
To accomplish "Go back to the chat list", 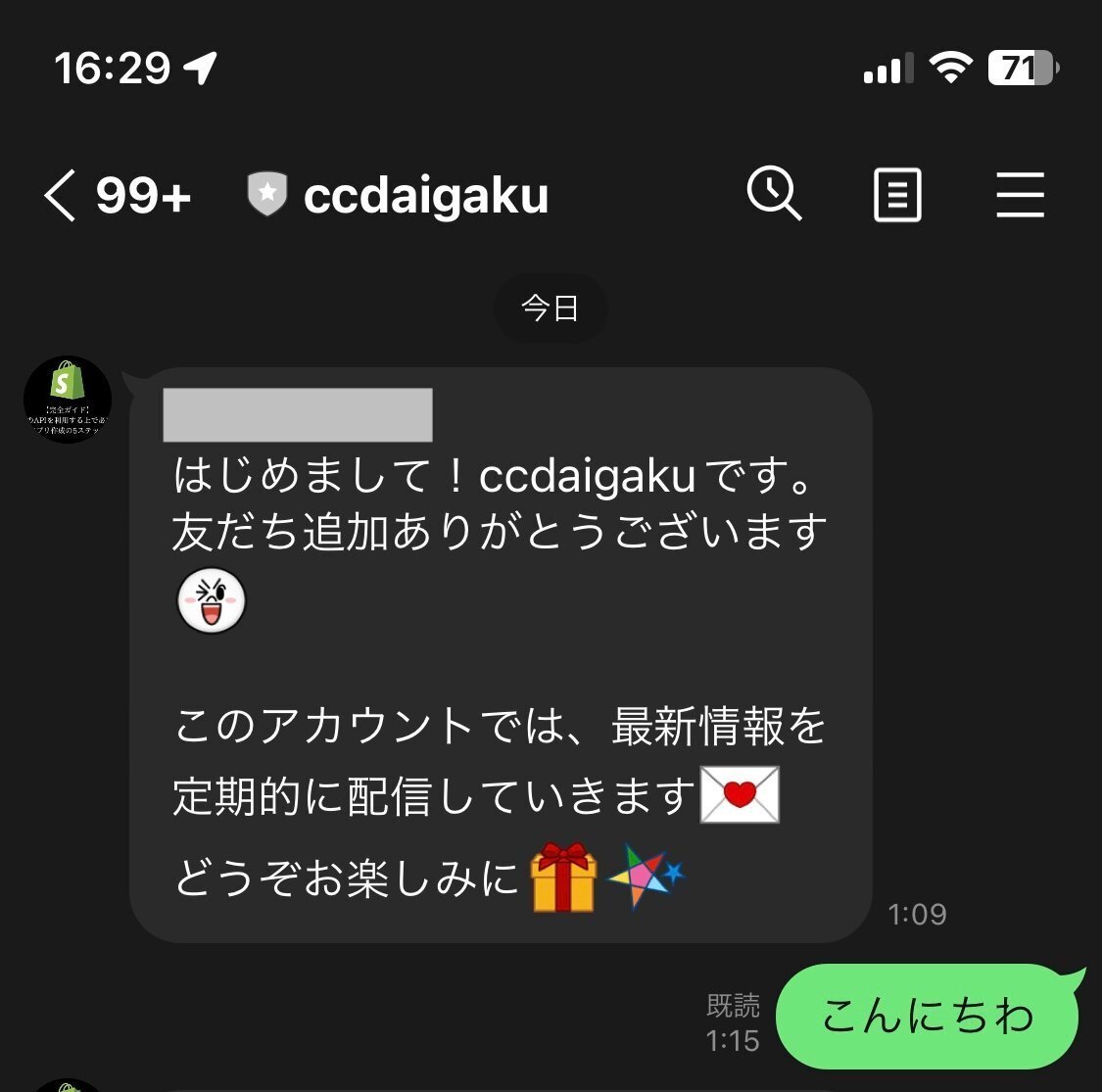I will click(x=61, y=195).
